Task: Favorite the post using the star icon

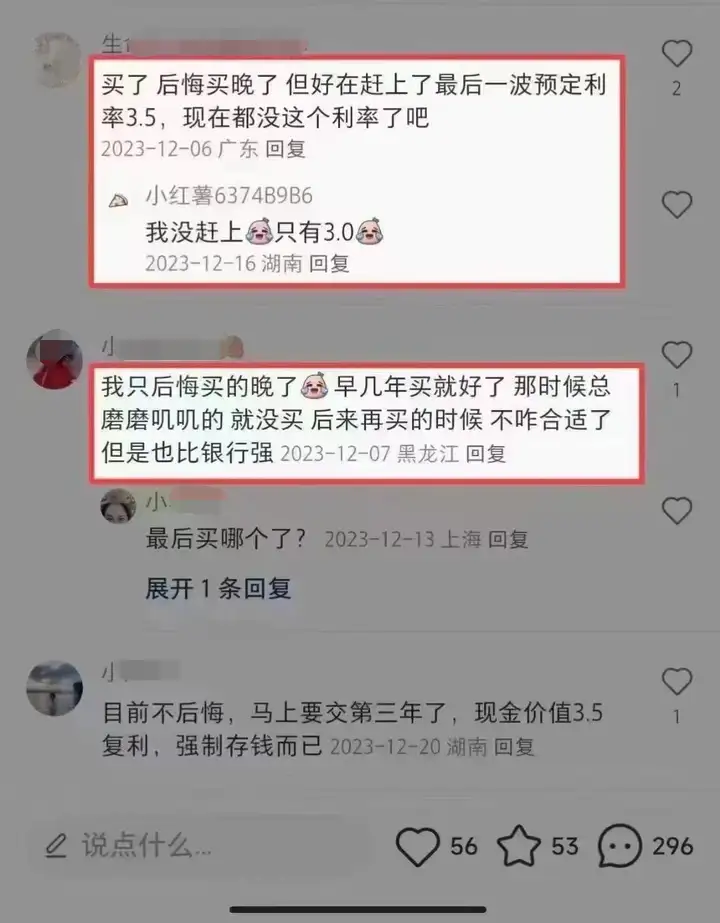Action: click(x=519, y=847)
